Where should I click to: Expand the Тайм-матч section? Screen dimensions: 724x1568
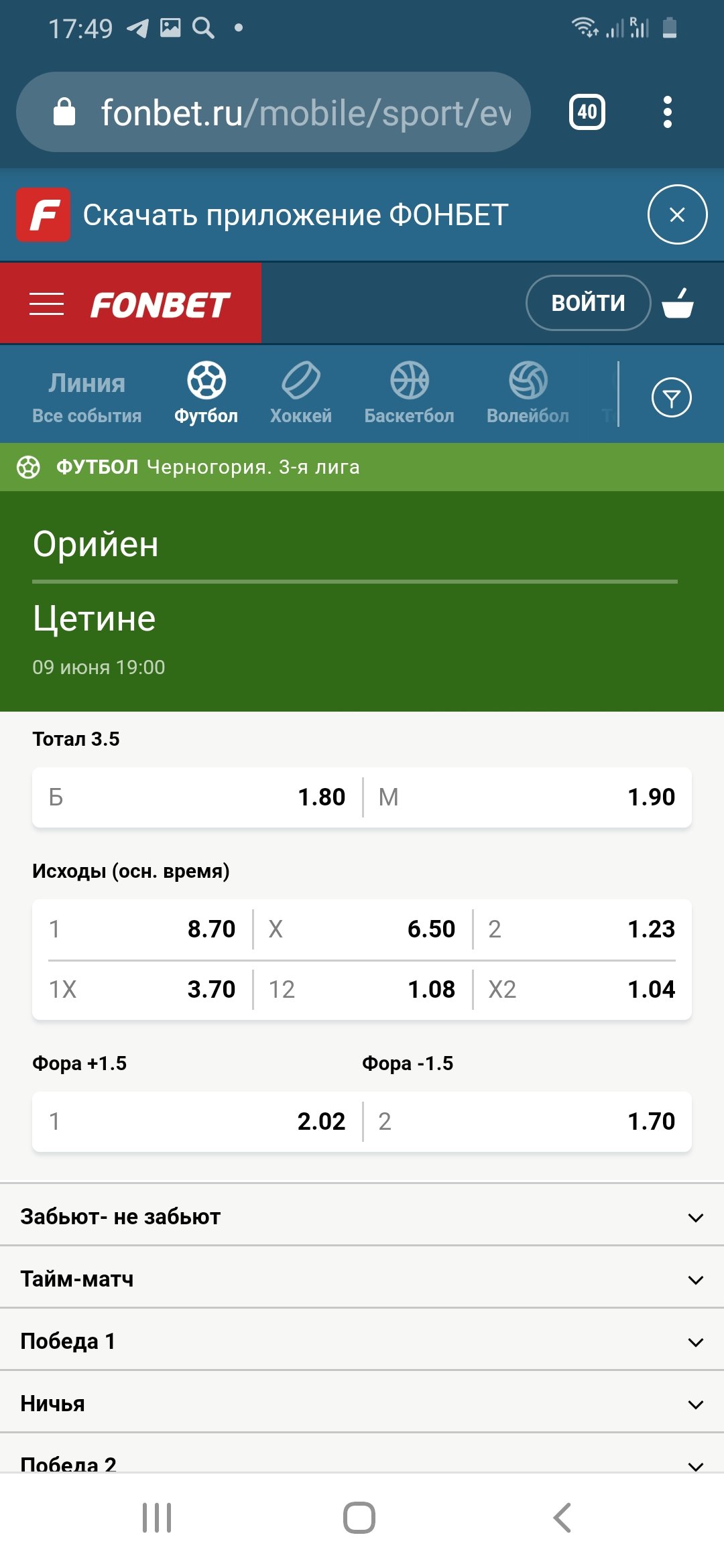[362, 1279]
